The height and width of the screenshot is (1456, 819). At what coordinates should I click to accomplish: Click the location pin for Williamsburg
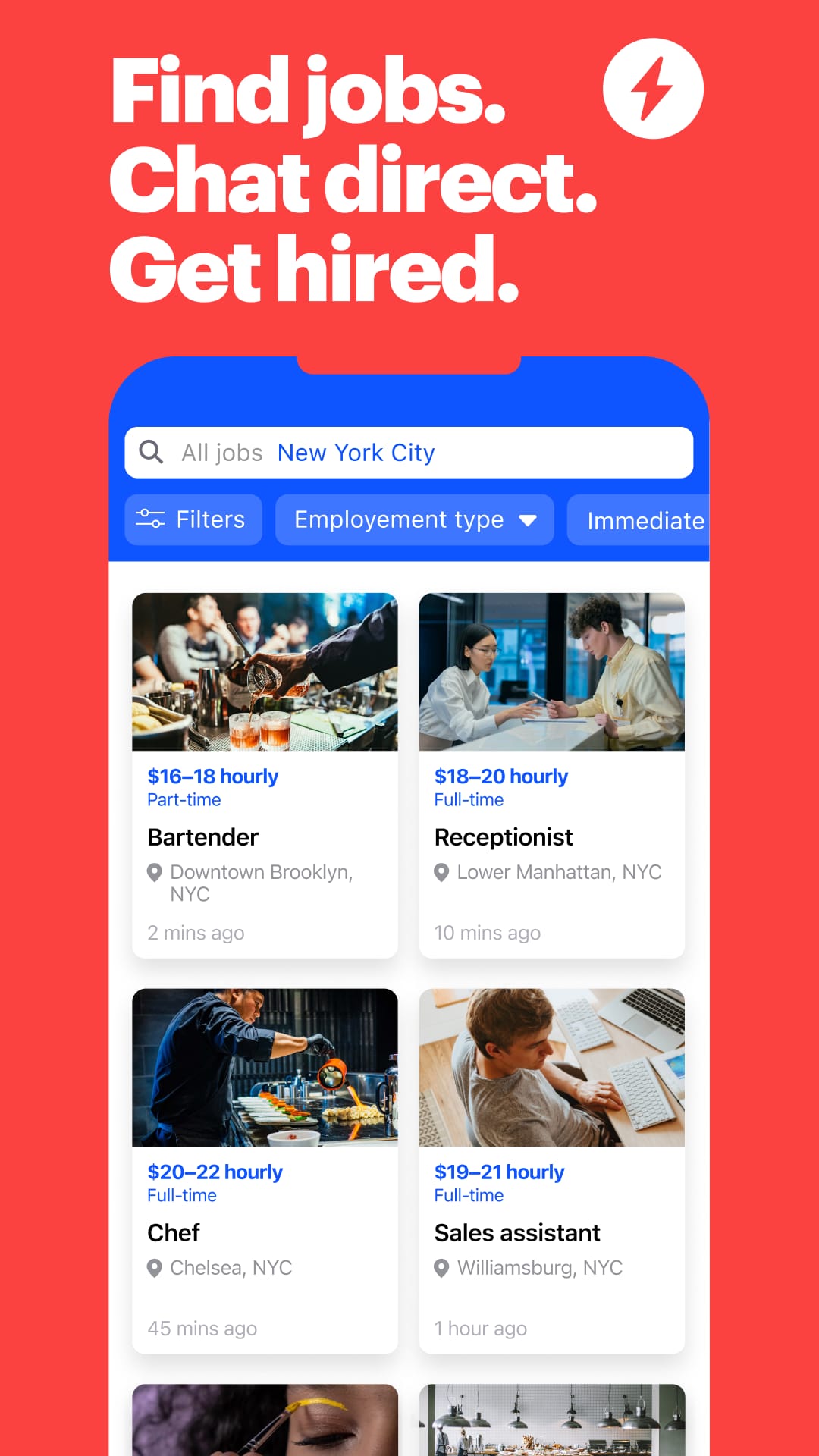441,1267
